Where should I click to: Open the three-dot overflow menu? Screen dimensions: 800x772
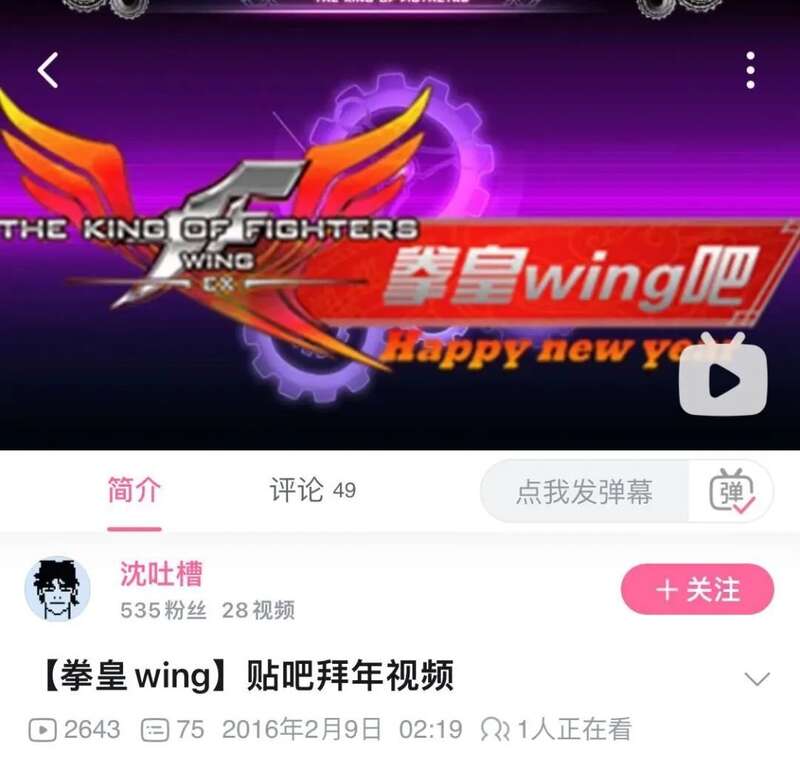pos(750,70)
